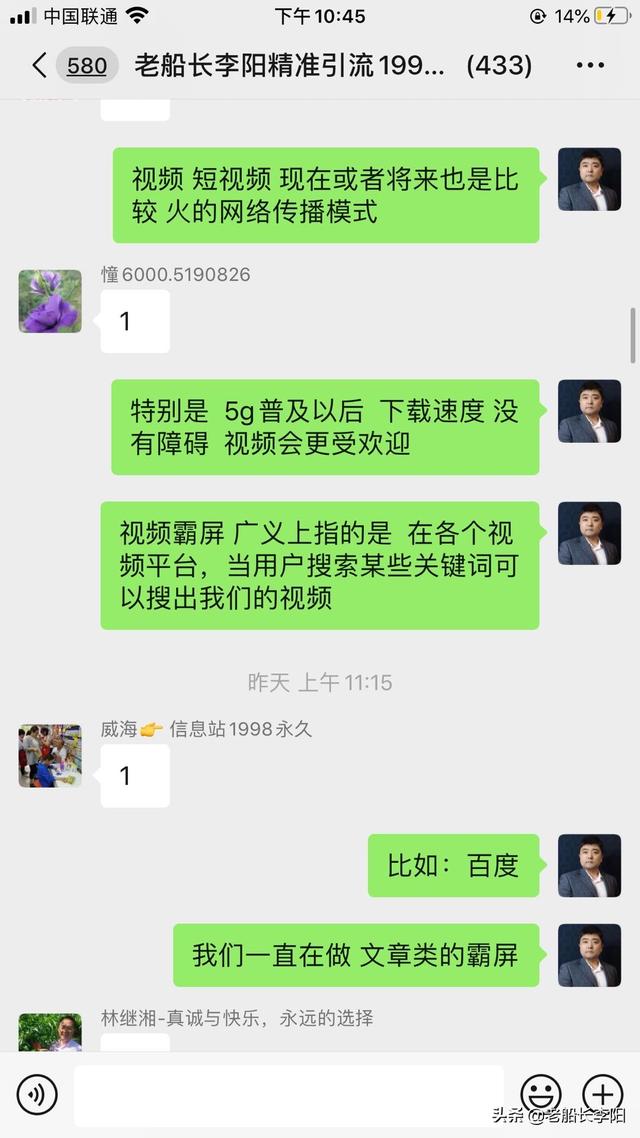
Task: Open the plus attachments menu
Action: [602, 1094]
